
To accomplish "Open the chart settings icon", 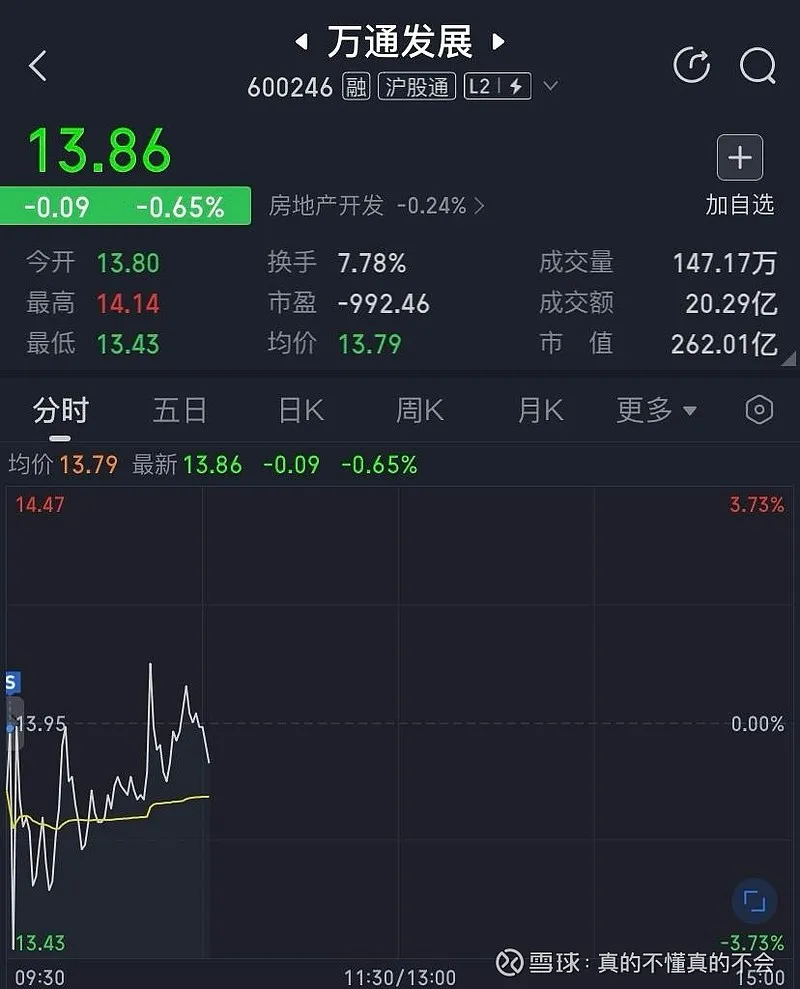I will 759,410.
